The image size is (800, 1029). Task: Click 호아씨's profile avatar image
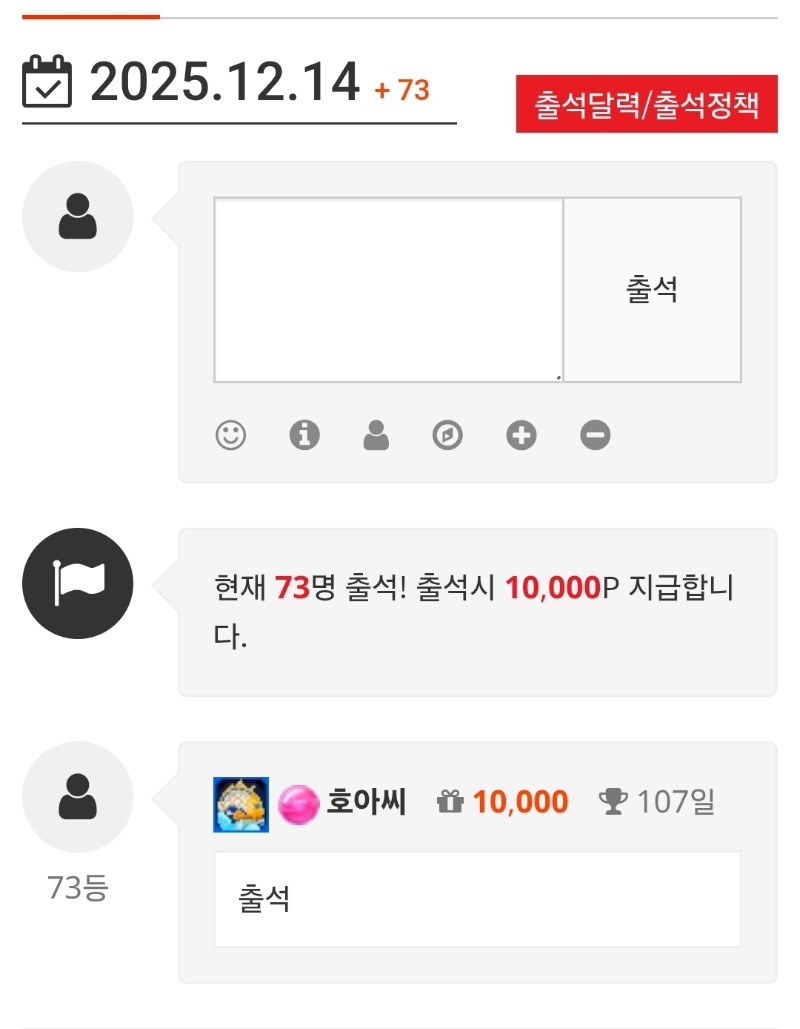240,801
